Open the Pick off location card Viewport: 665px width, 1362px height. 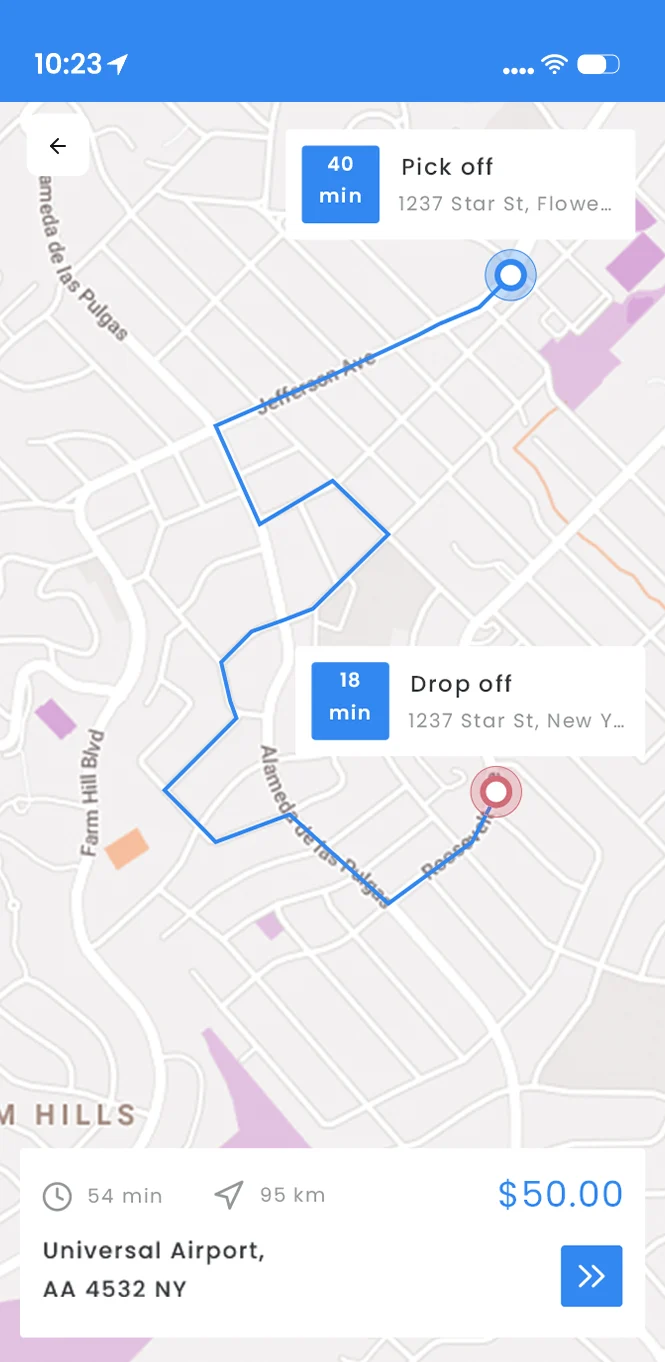[x=460, y=185]
